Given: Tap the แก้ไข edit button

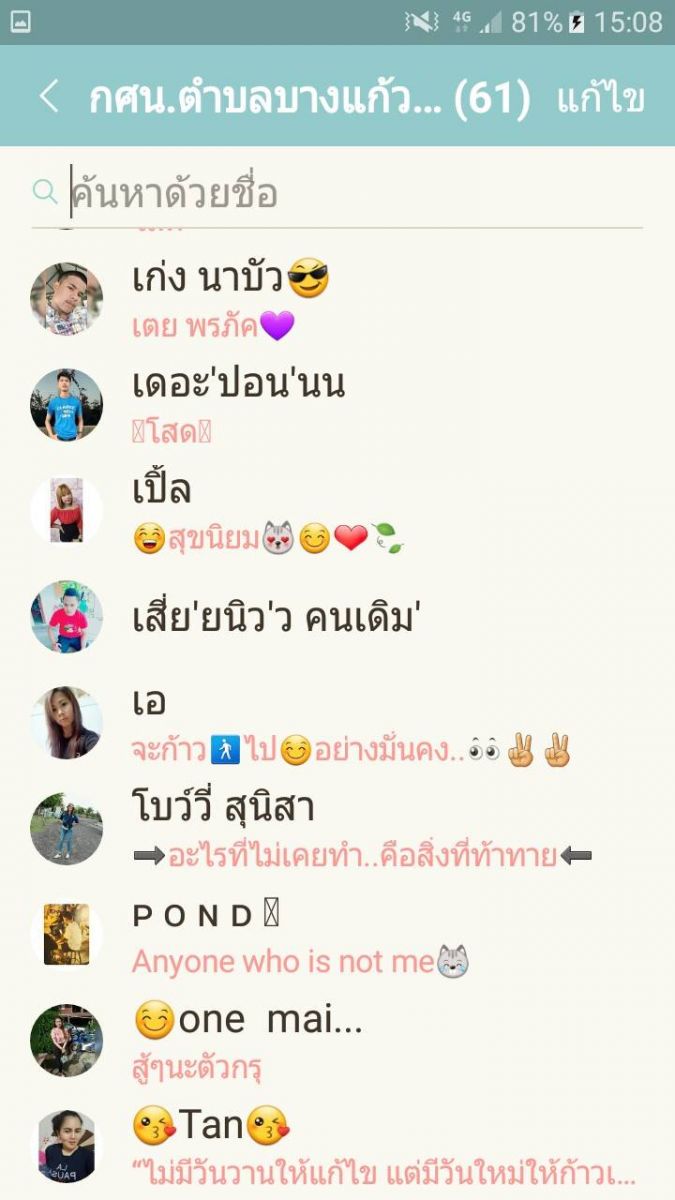Looking at the screenshot, I should point(601,98).
